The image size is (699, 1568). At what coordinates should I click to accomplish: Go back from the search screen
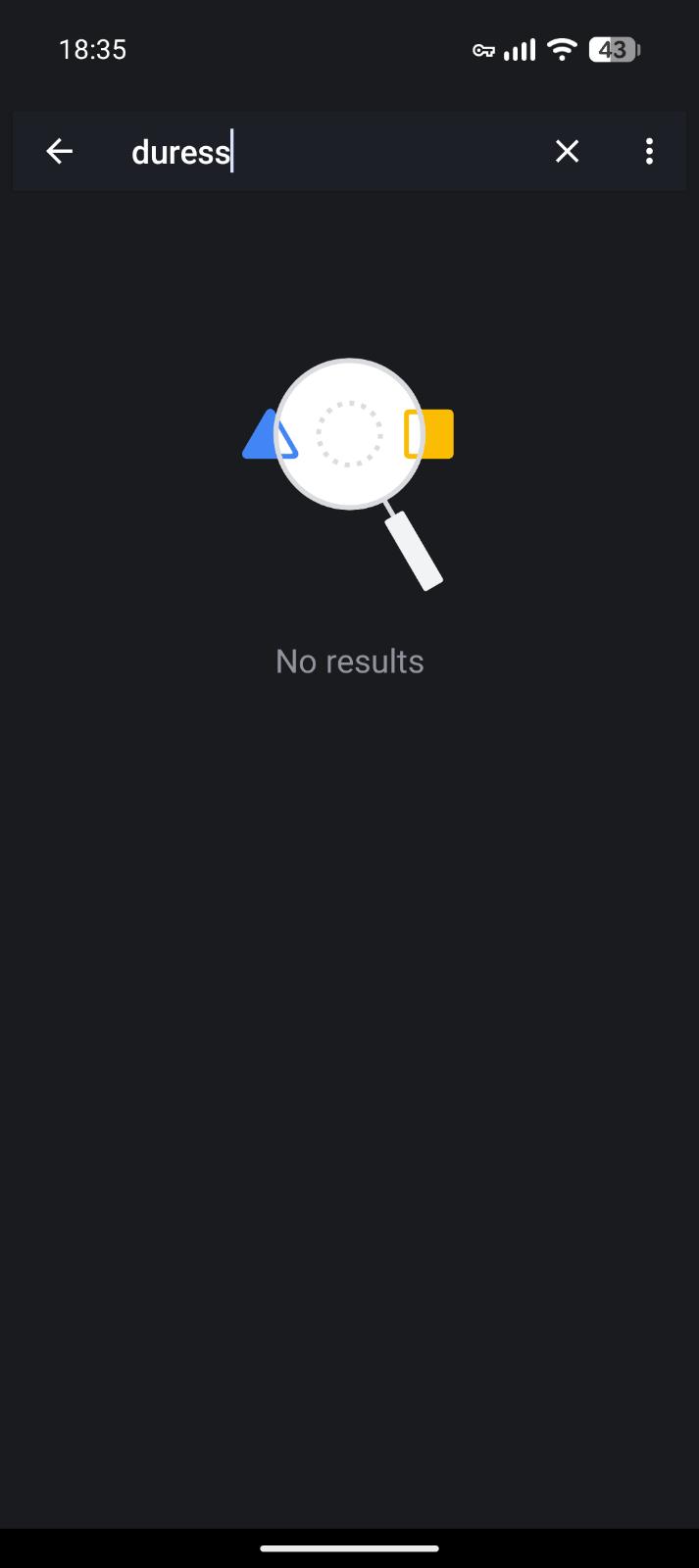(x=60, y=151)
